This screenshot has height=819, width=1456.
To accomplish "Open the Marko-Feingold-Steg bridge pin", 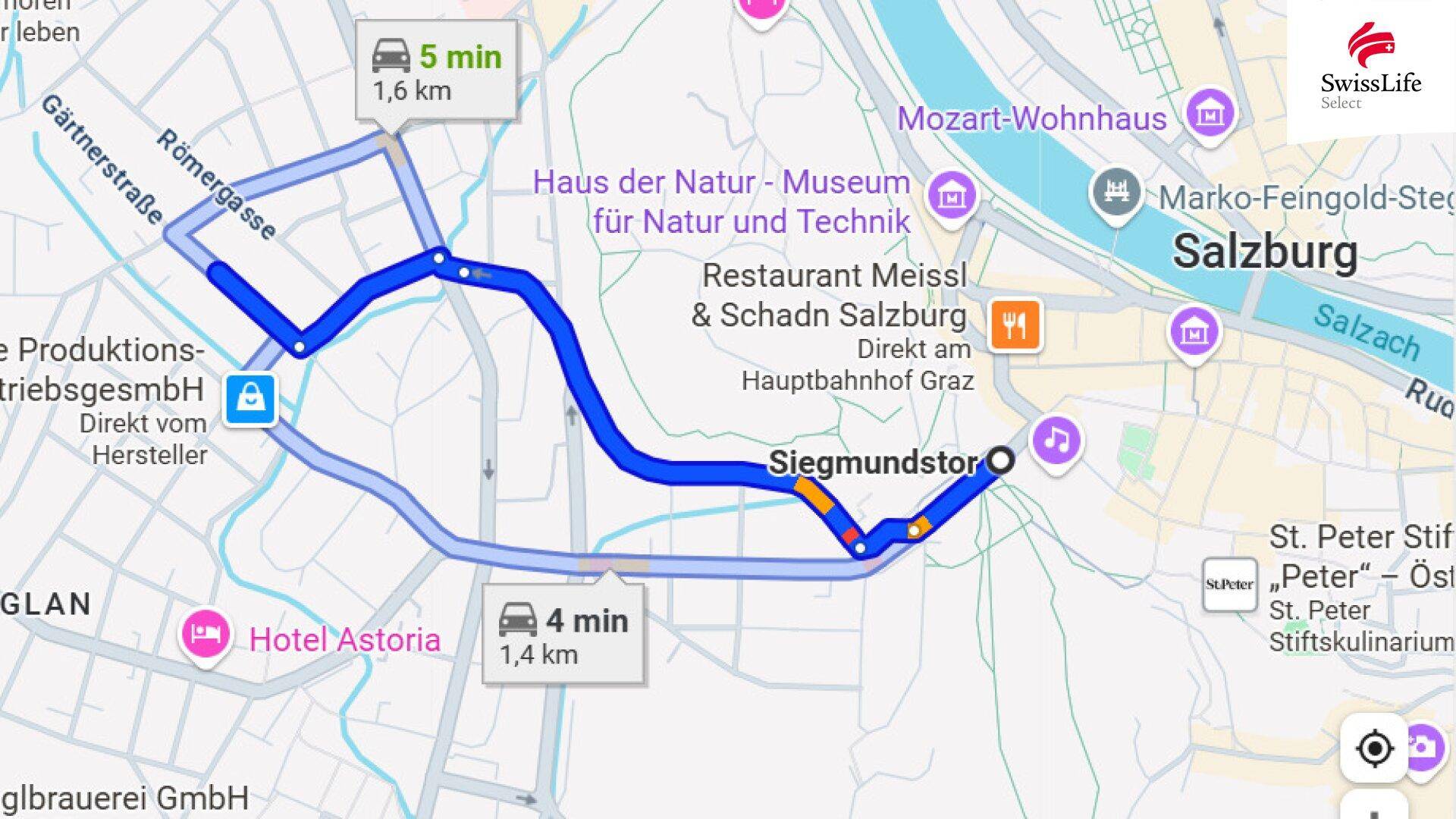I will [1116, 192].
